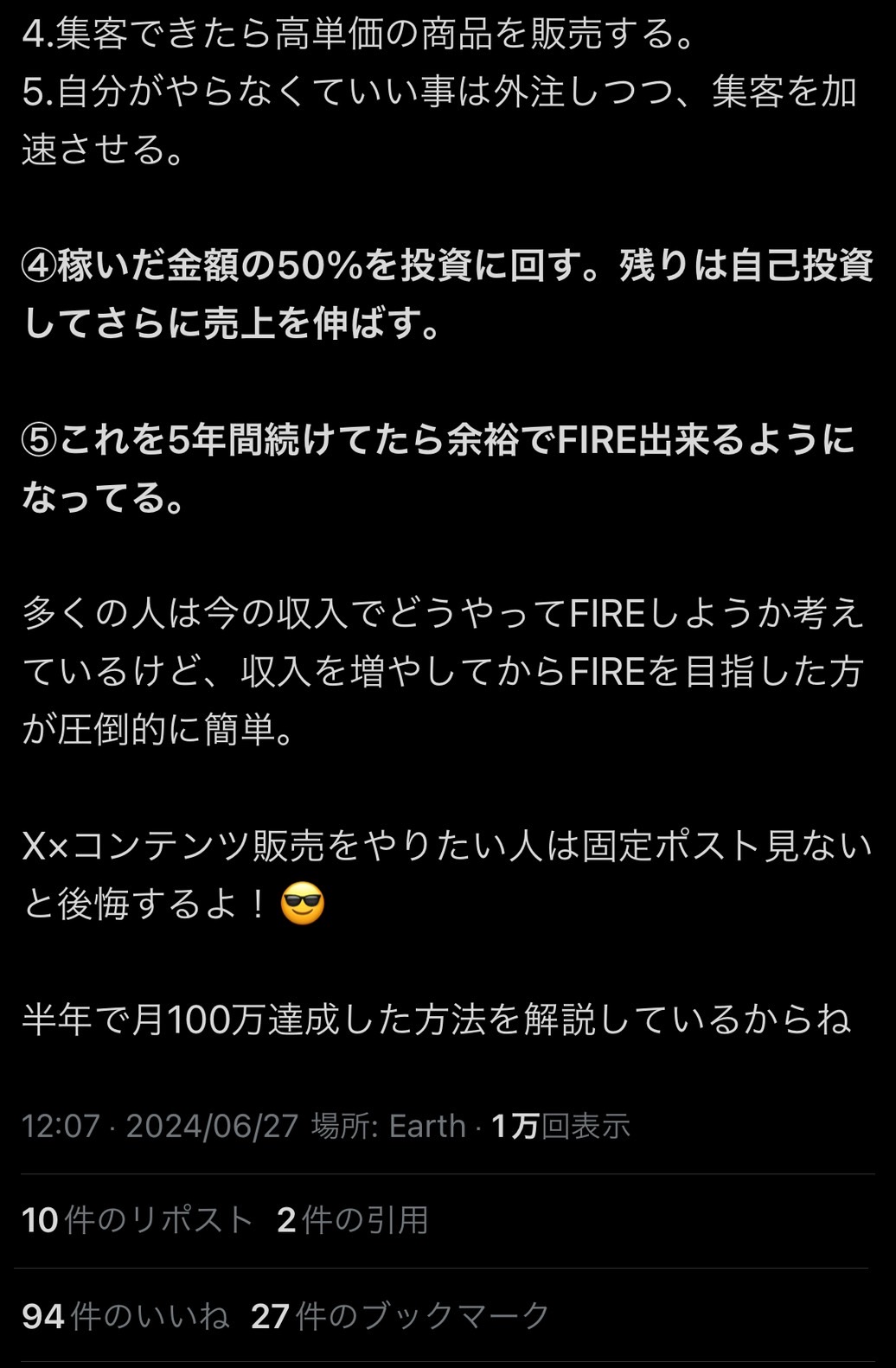The image size is (896, 1368).
Task: Open the 94 likes list
Action: click(x=125, y=1316)
